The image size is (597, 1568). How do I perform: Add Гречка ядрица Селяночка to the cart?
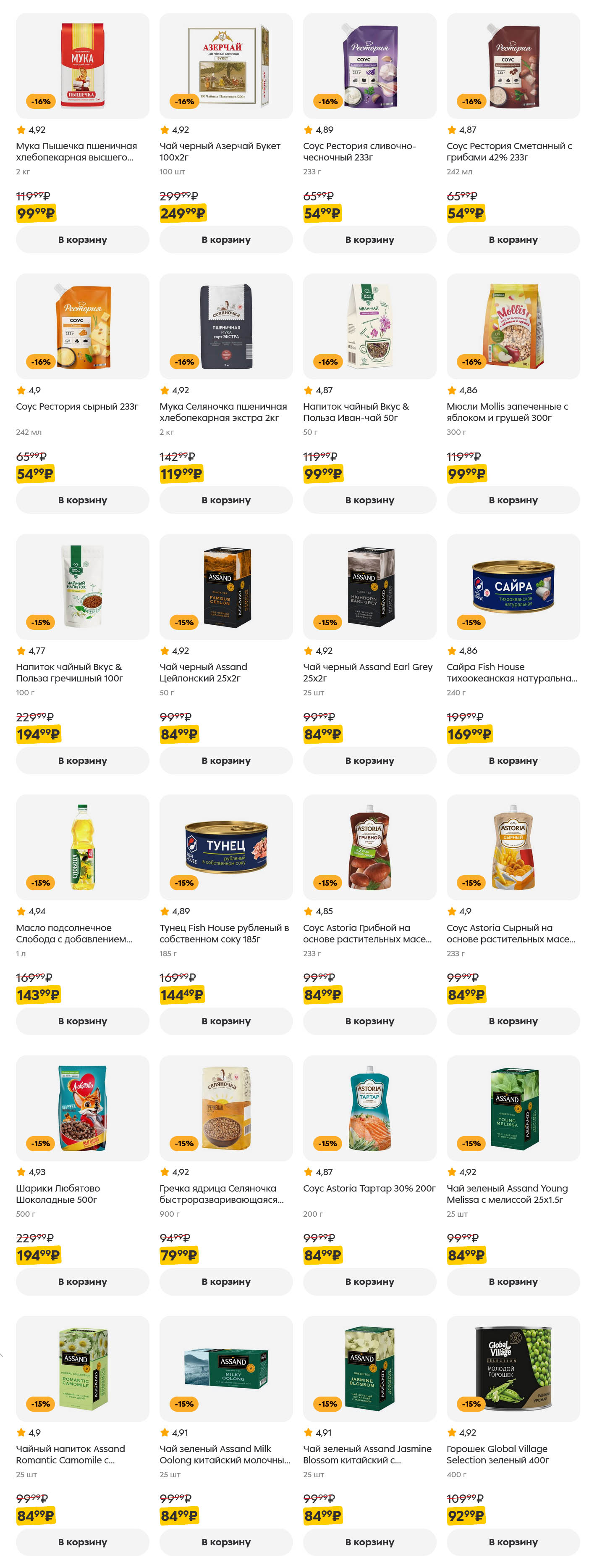(x=225, y=1282)
